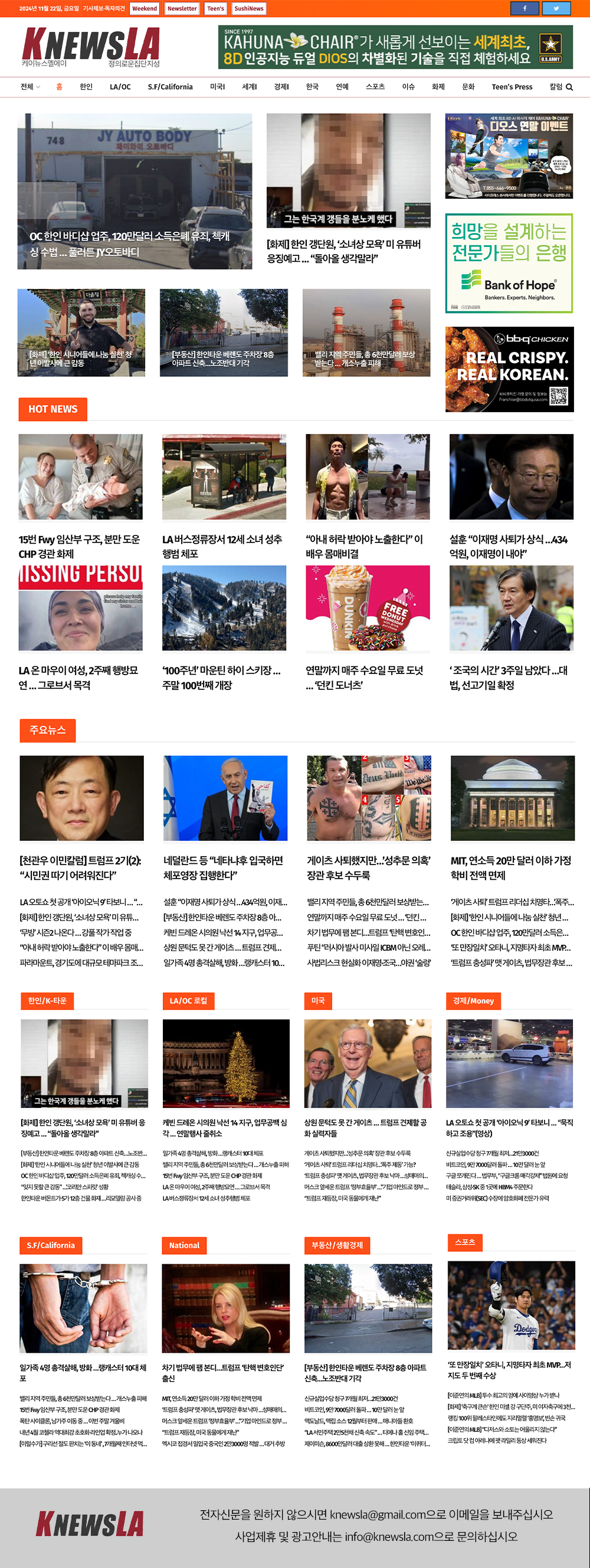Go to the LA/OC section
Screen dimensions: 590x1568
pos(120,87)
